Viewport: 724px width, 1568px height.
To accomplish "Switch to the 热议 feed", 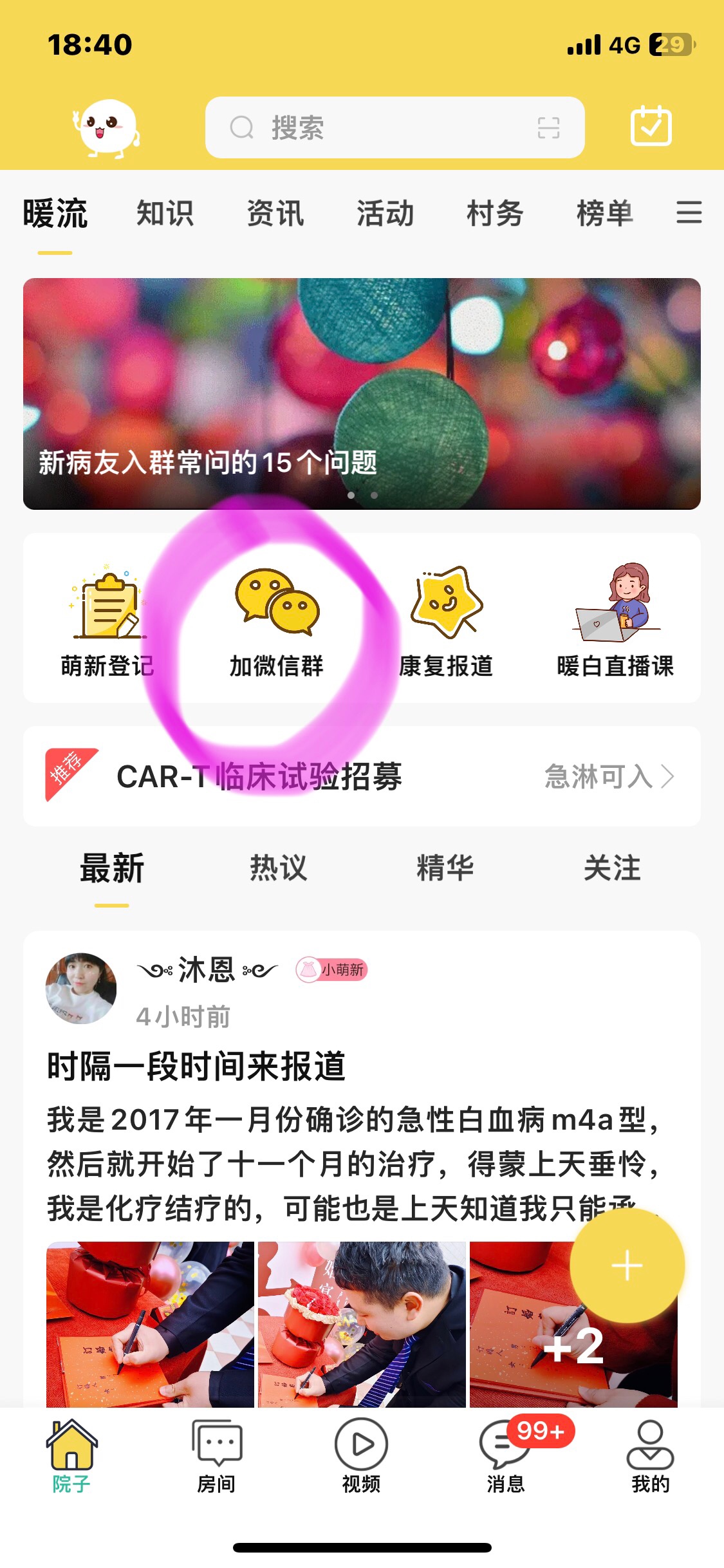I will pyautogui.click(x=278, y=868).
